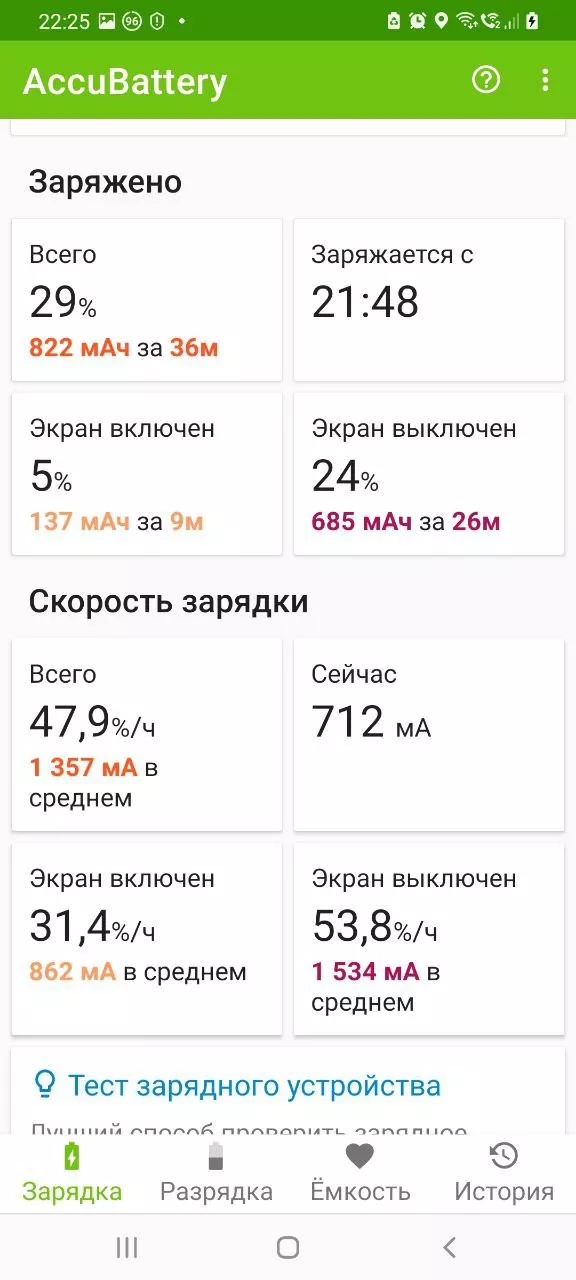This screenshot has height=1280, width=576.
Task: Go back with the system back button
Action: 449,1246
